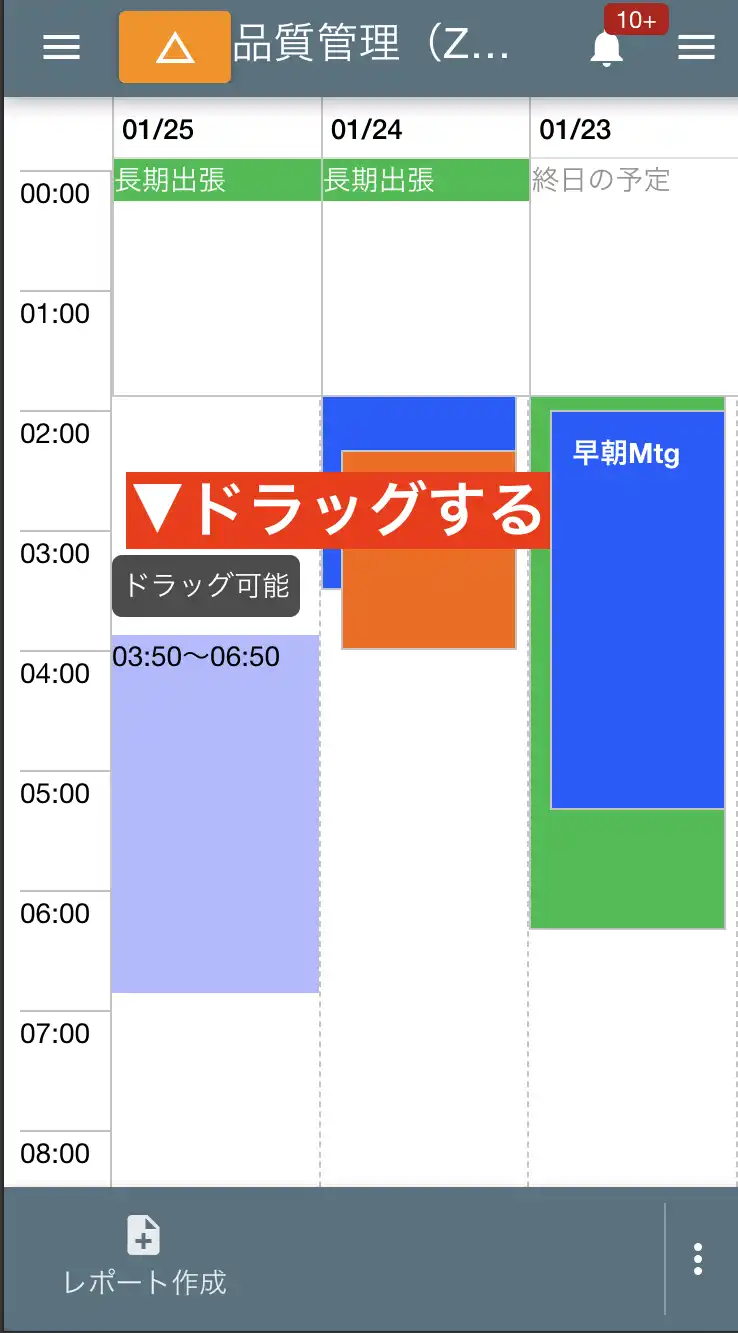This screenshot has height=1333, width=738.
Task: Open the left hamburger navigation menu
Action: (60, 47)
